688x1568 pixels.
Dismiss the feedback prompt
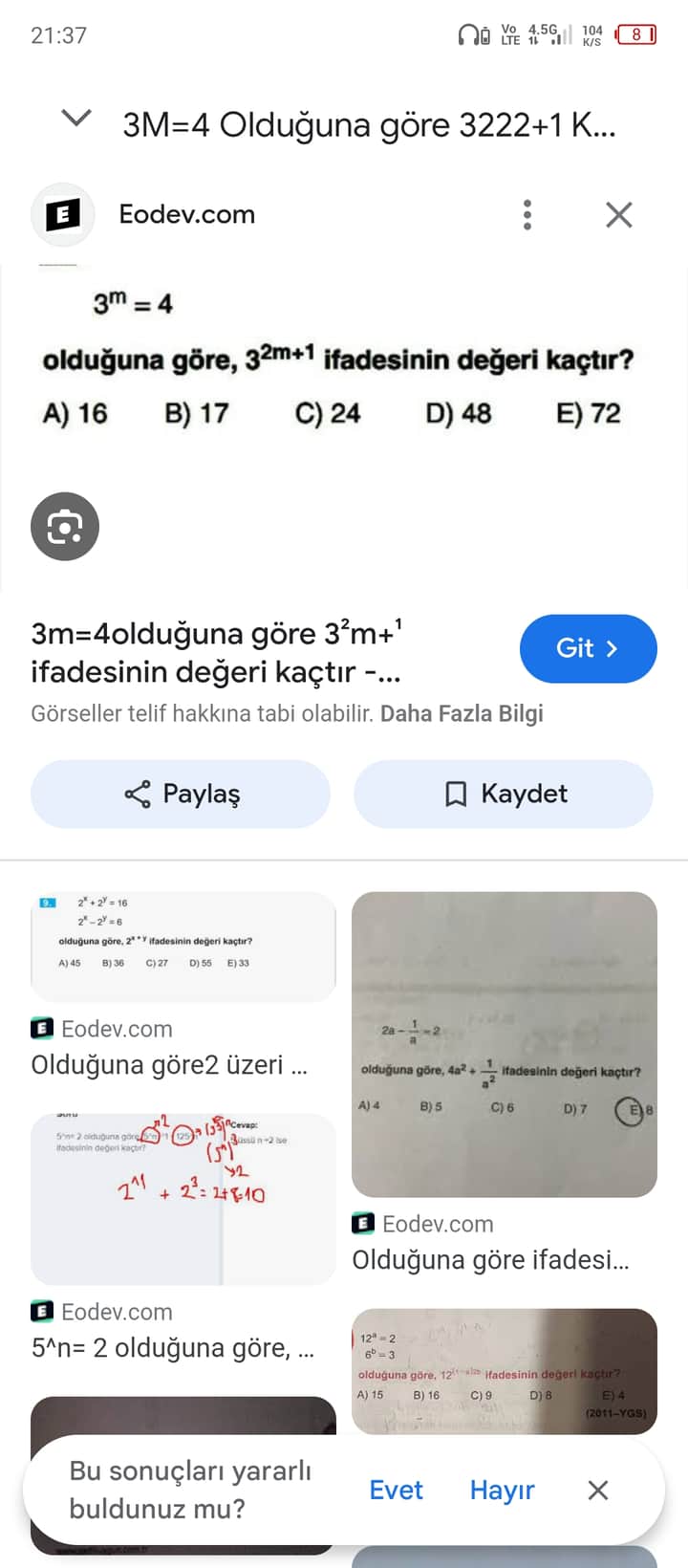coord(598,1490)
